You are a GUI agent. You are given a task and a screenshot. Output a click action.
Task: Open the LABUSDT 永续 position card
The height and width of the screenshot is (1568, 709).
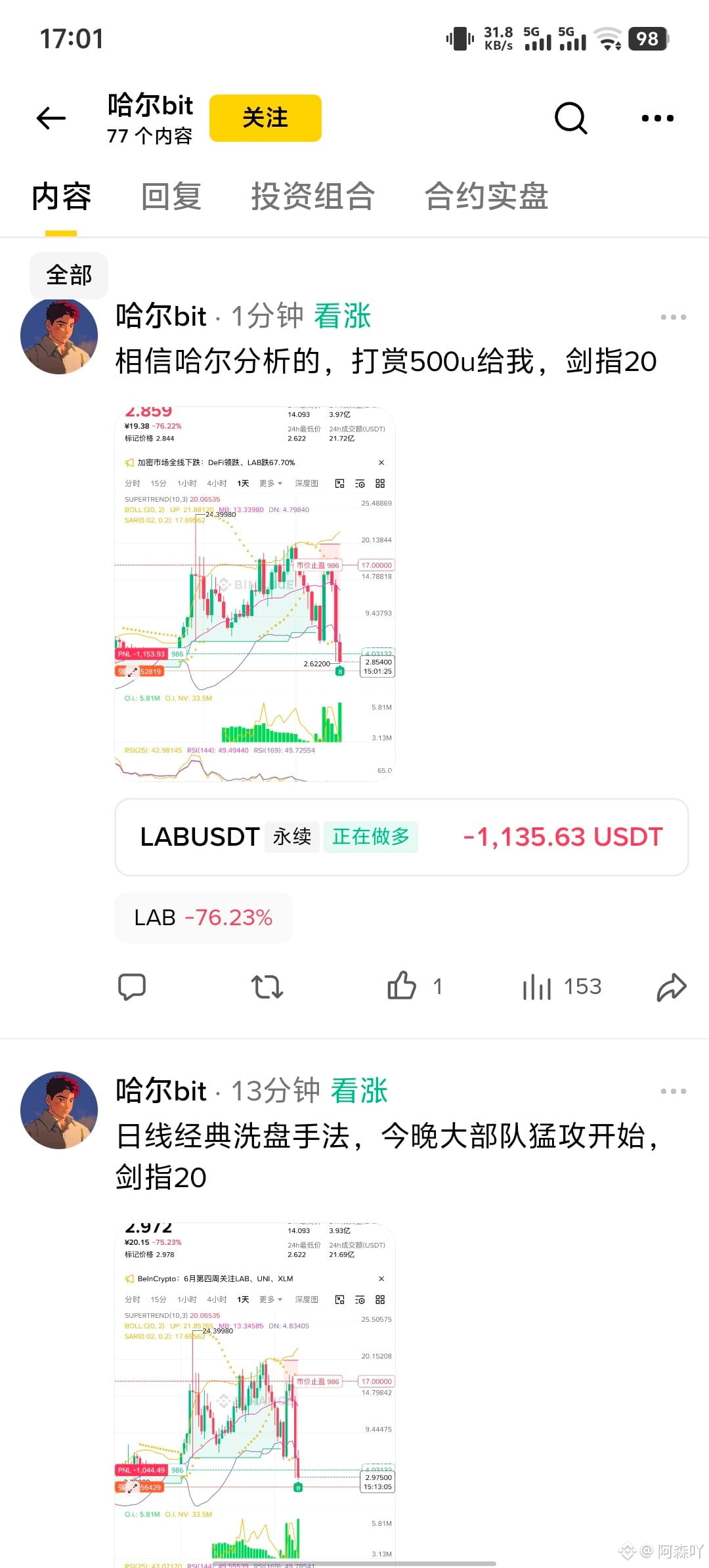[x=402, y=837]
